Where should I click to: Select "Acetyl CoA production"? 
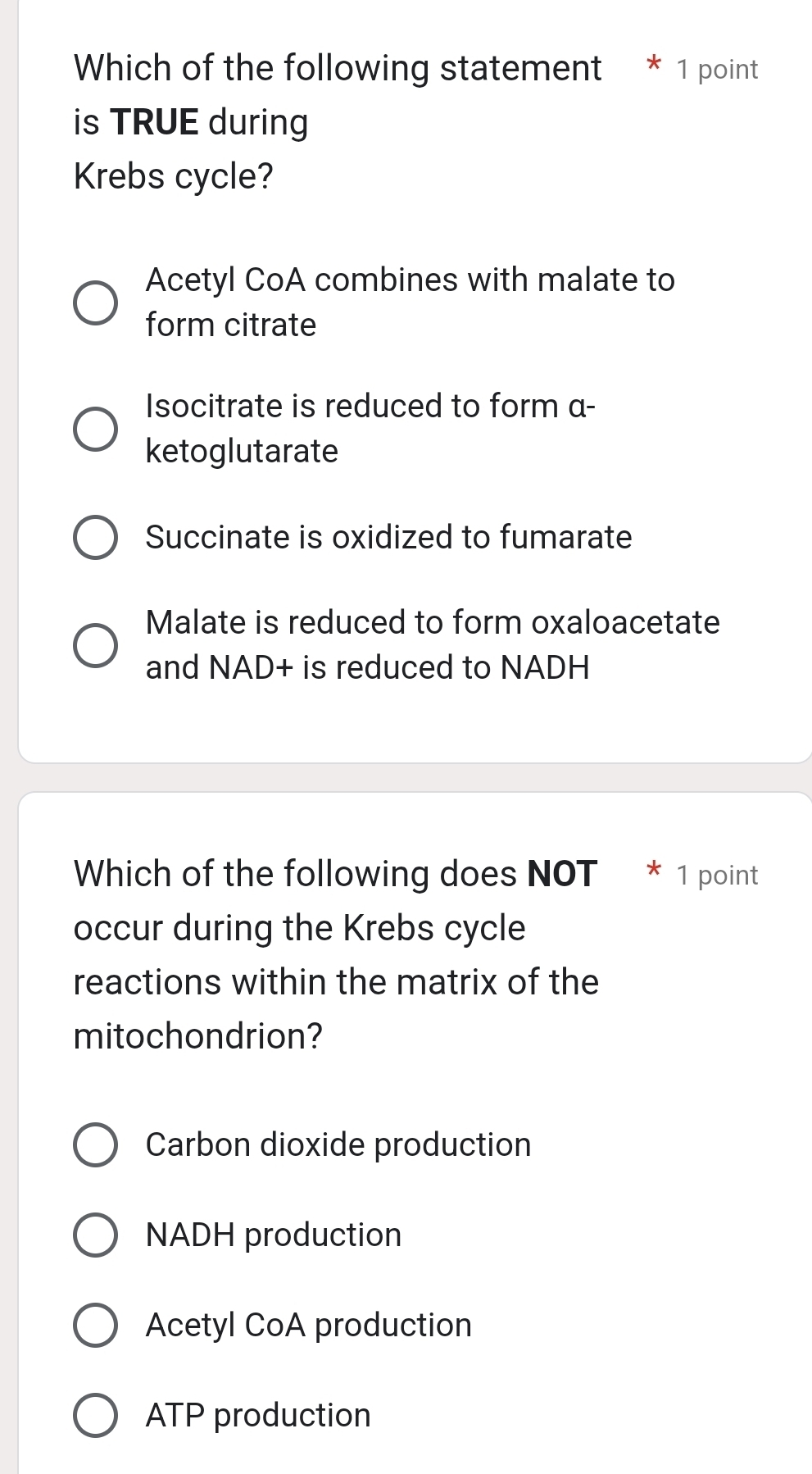coord(96,1325)
